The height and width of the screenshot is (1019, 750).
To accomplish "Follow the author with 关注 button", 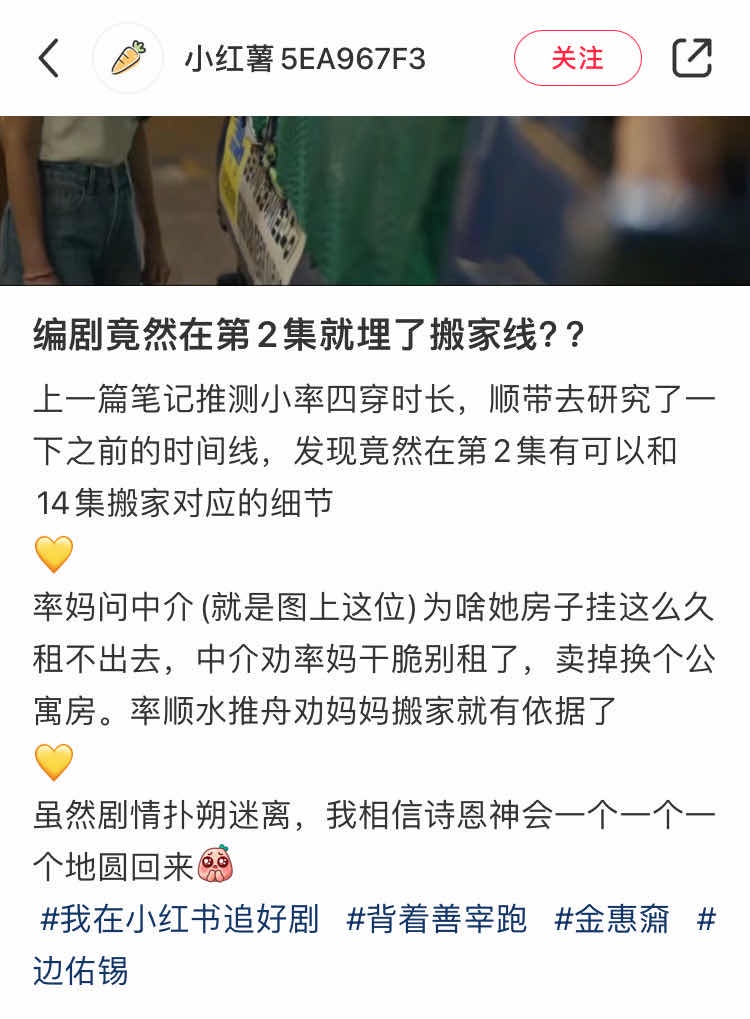I will (x=577, y=58).
